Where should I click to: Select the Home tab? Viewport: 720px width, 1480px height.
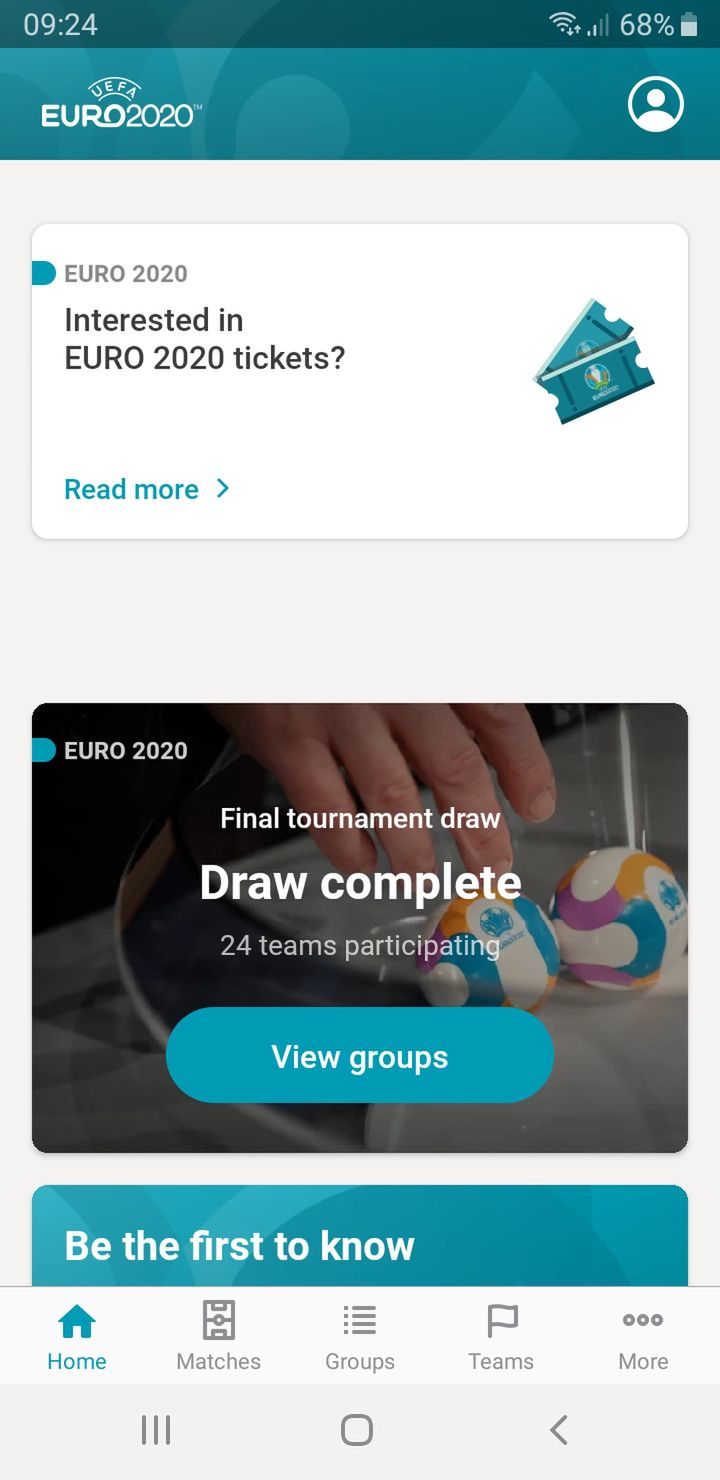[x=77, y=1336]
